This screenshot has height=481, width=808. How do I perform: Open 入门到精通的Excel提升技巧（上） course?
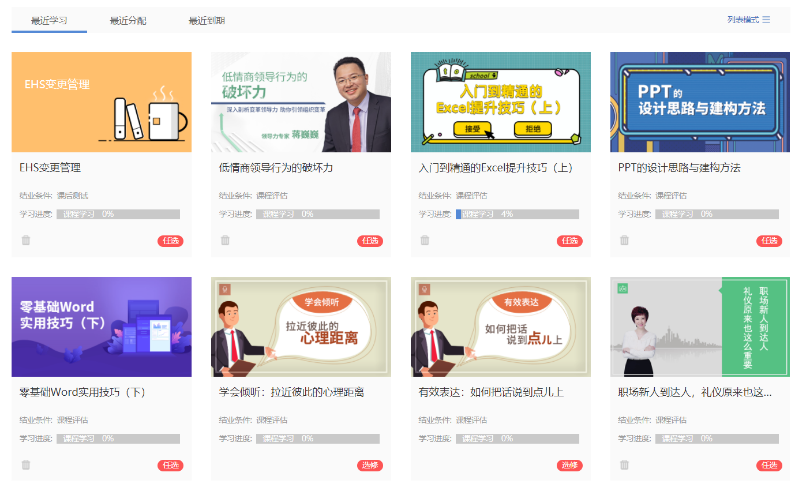click(x=500, y=102)
